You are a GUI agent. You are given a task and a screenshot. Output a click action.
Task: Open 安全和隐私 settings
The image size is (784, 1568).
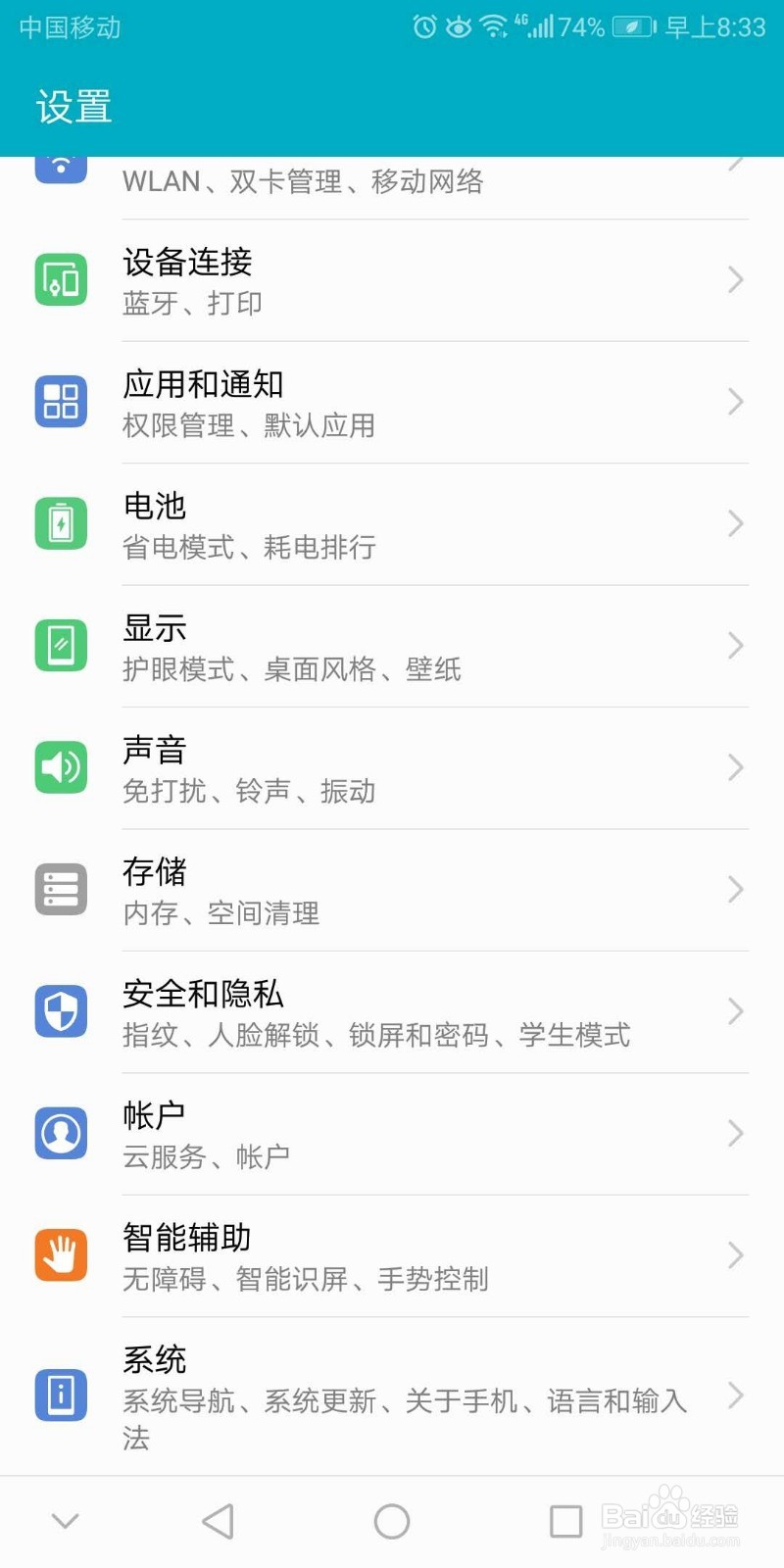[x=392, y=1011]
